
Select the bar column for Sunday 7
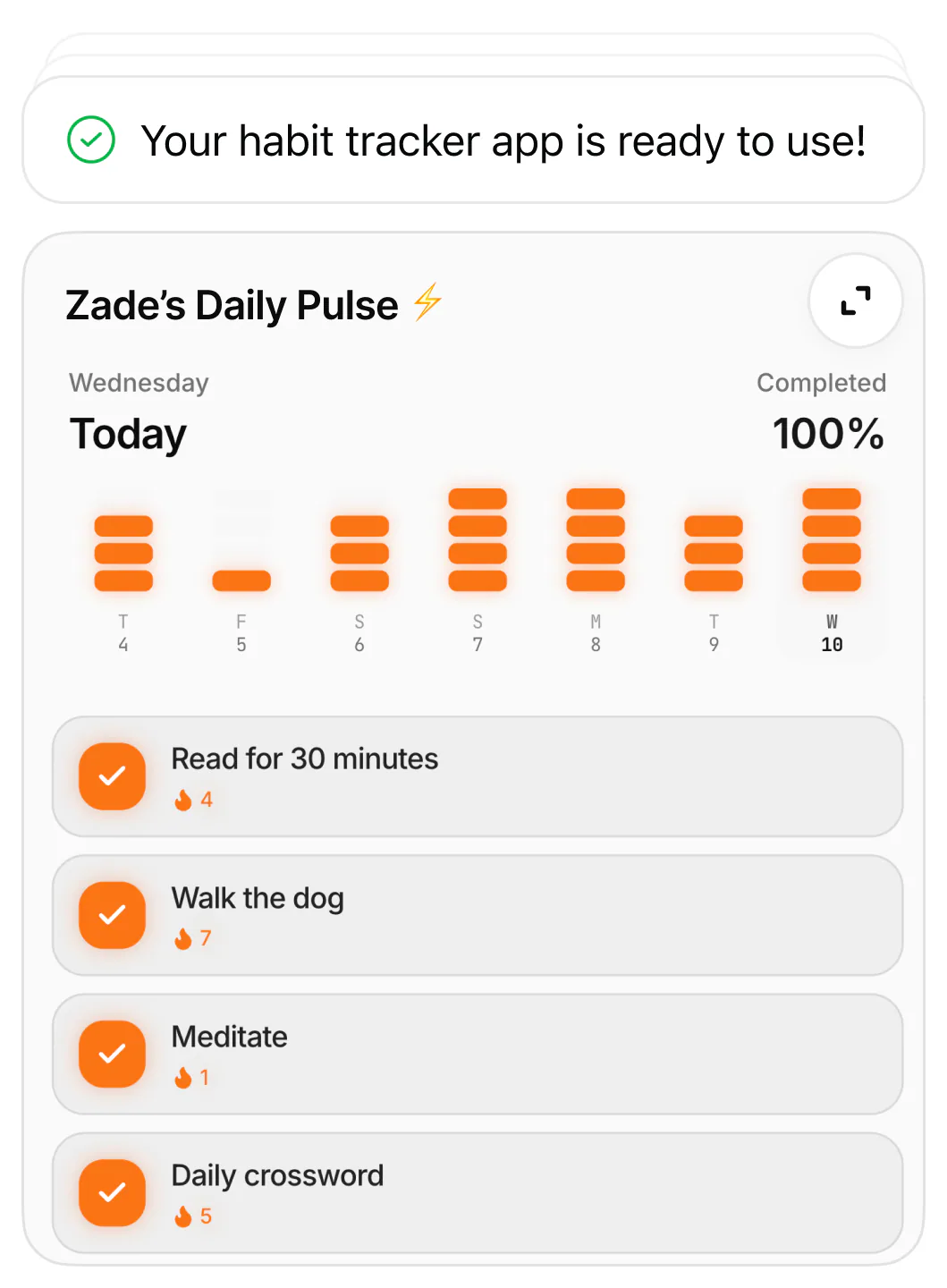478,541
